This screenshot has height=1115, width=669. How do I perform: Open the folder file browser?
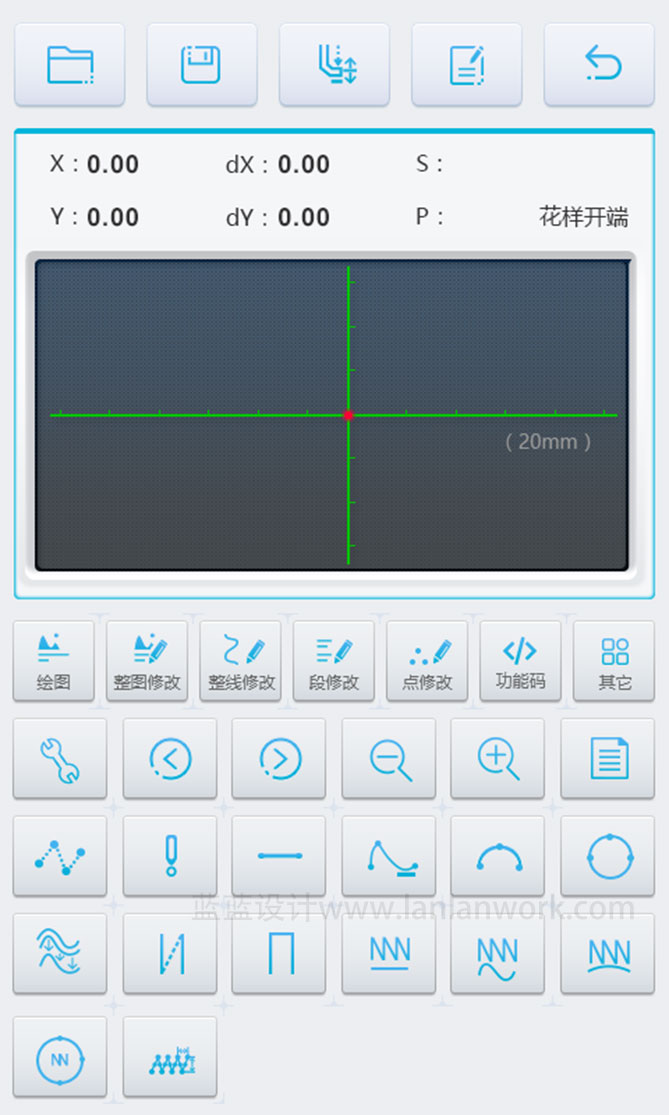[69, 65]
